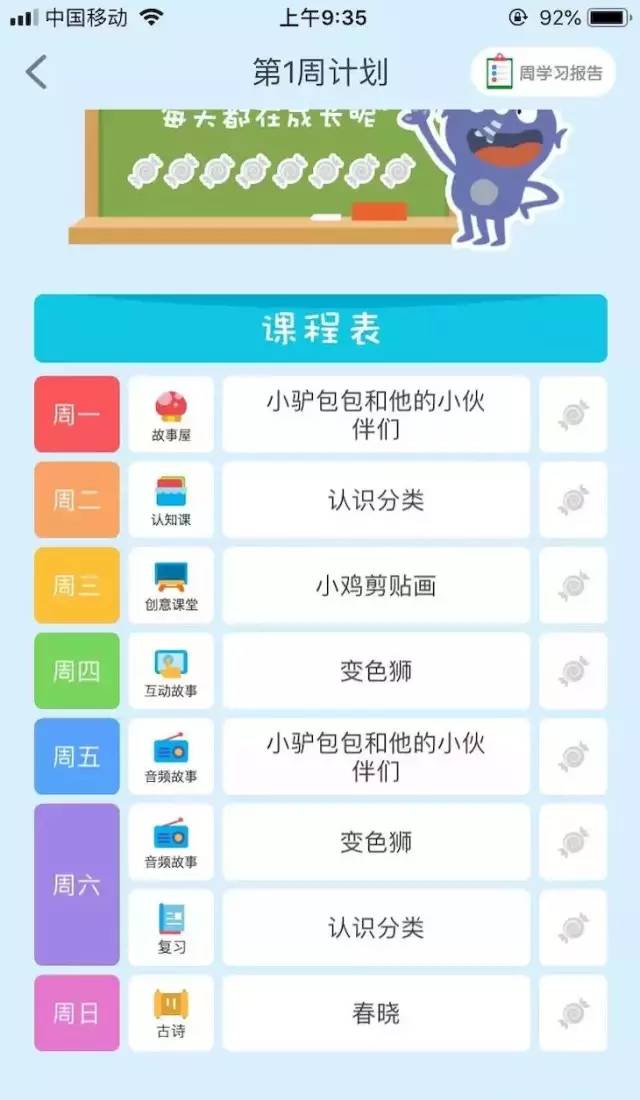Viewport: 640px width, 1100px height.
Task: Open Wednesday's lesson 小鸡剪贴画
Action: (x=376, y=586)
